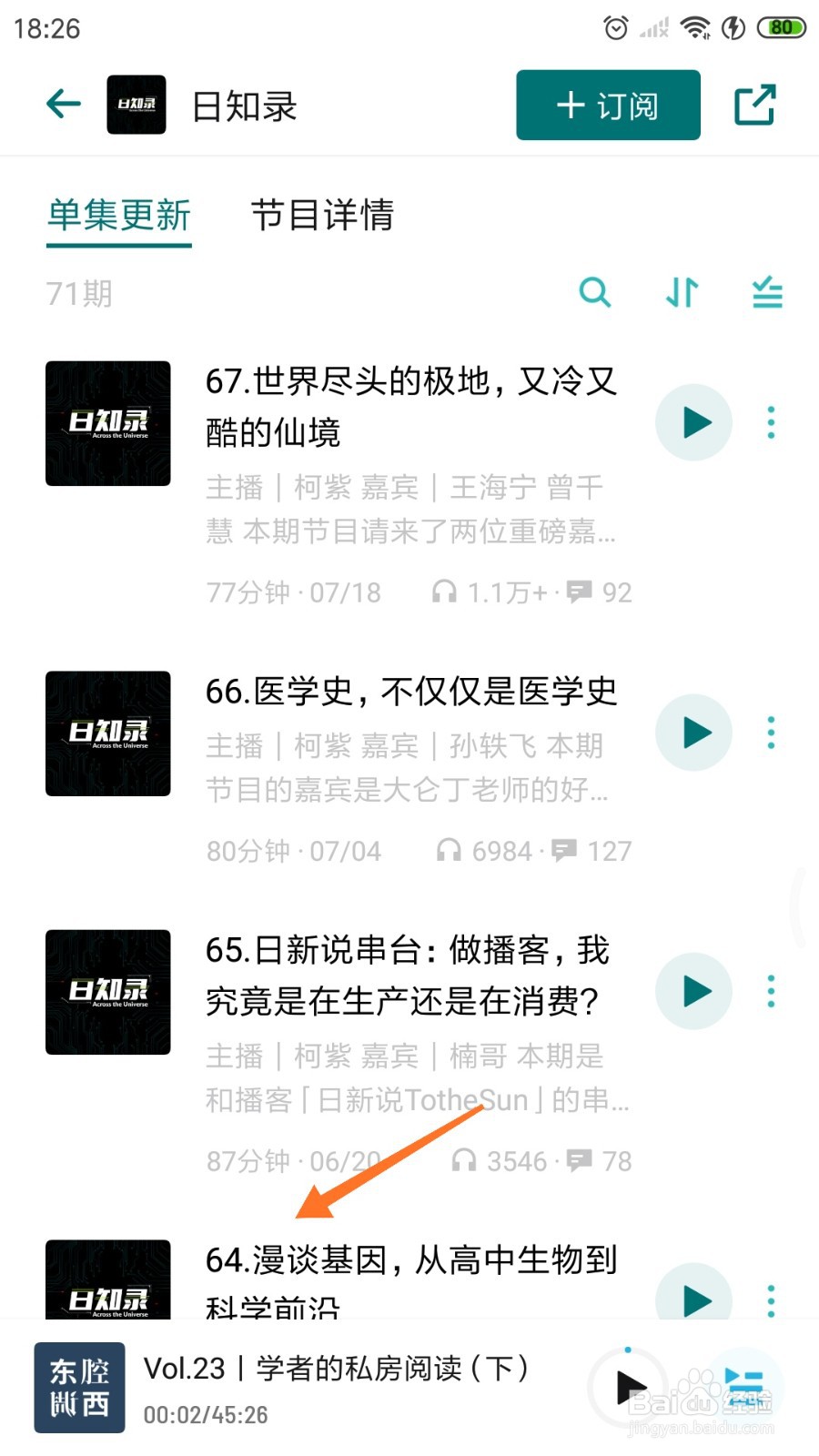Open the three-dot options for episode 65

(771, 992)
